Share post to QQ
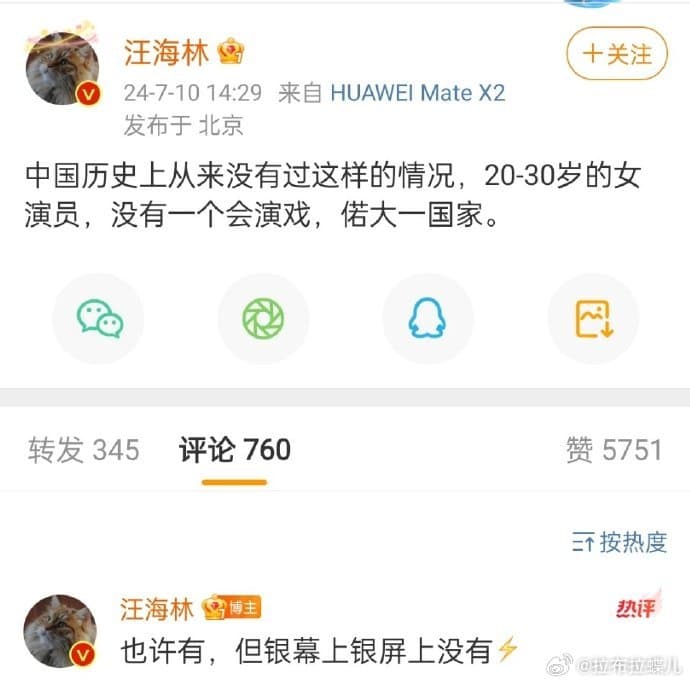This screenshot has width=690, height=684. (428, 318)
